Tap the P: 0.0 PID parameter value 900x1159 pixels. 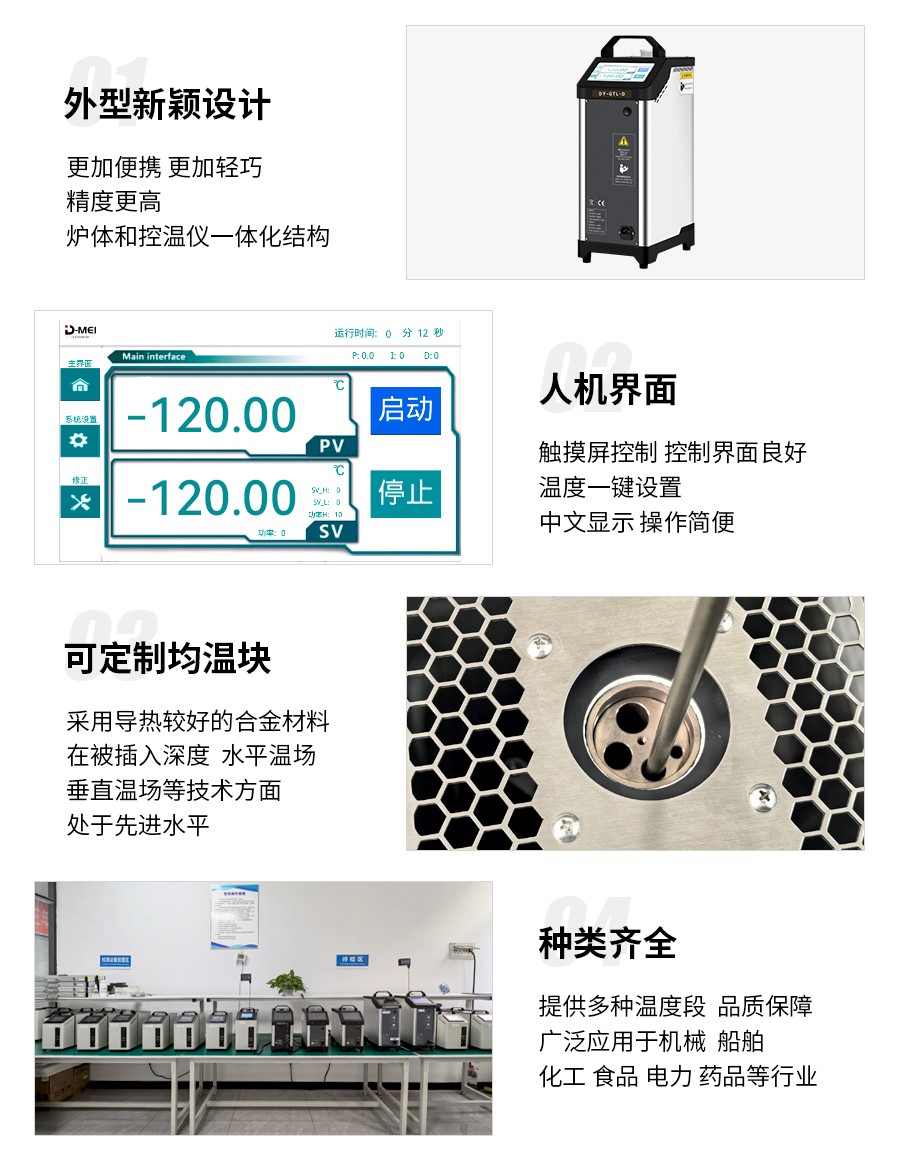click(x=362, y=355)
